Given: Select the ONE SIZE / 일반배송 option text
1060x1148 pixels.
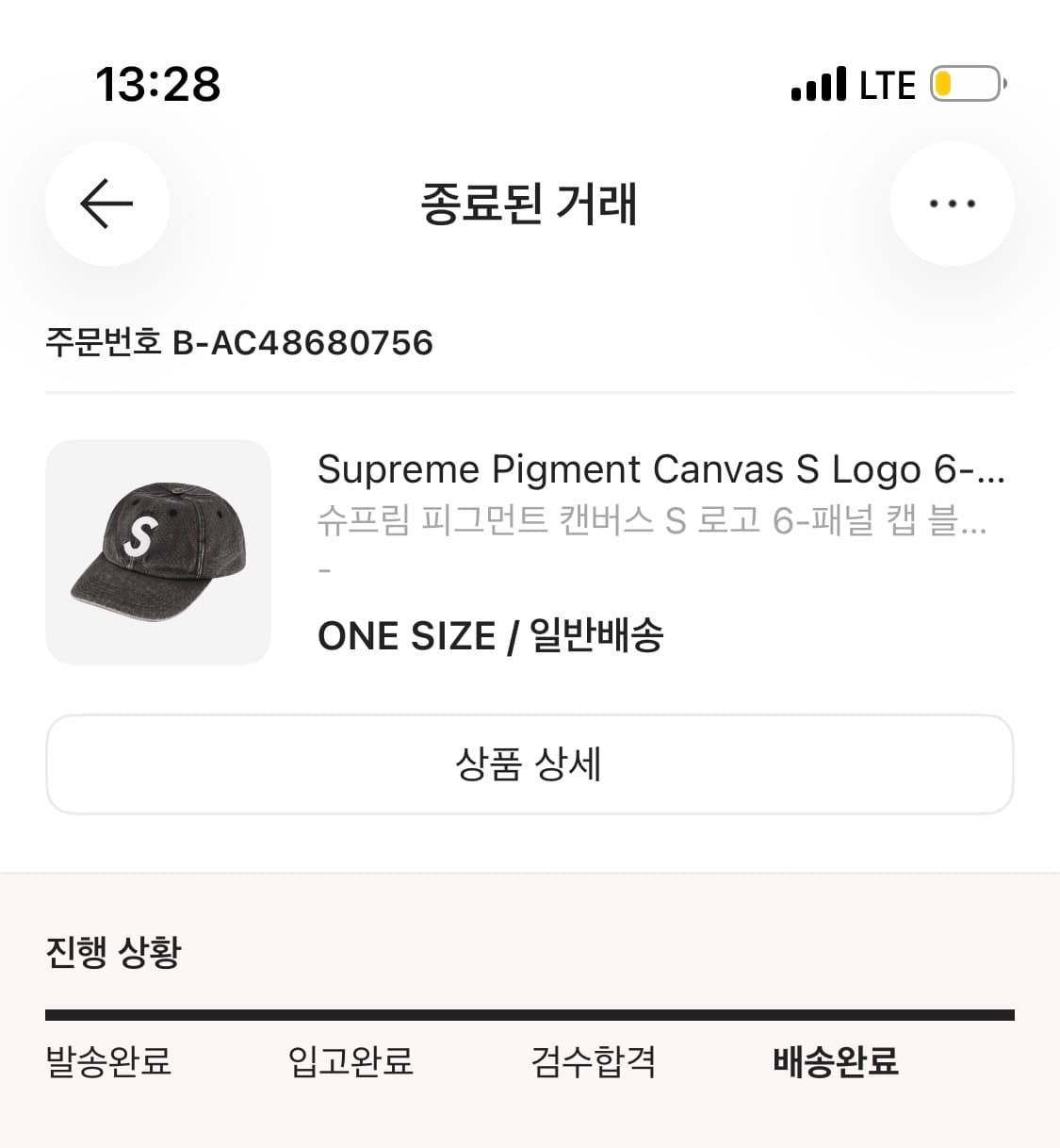Looking at the screenshot, I should [x=492, y=635].
